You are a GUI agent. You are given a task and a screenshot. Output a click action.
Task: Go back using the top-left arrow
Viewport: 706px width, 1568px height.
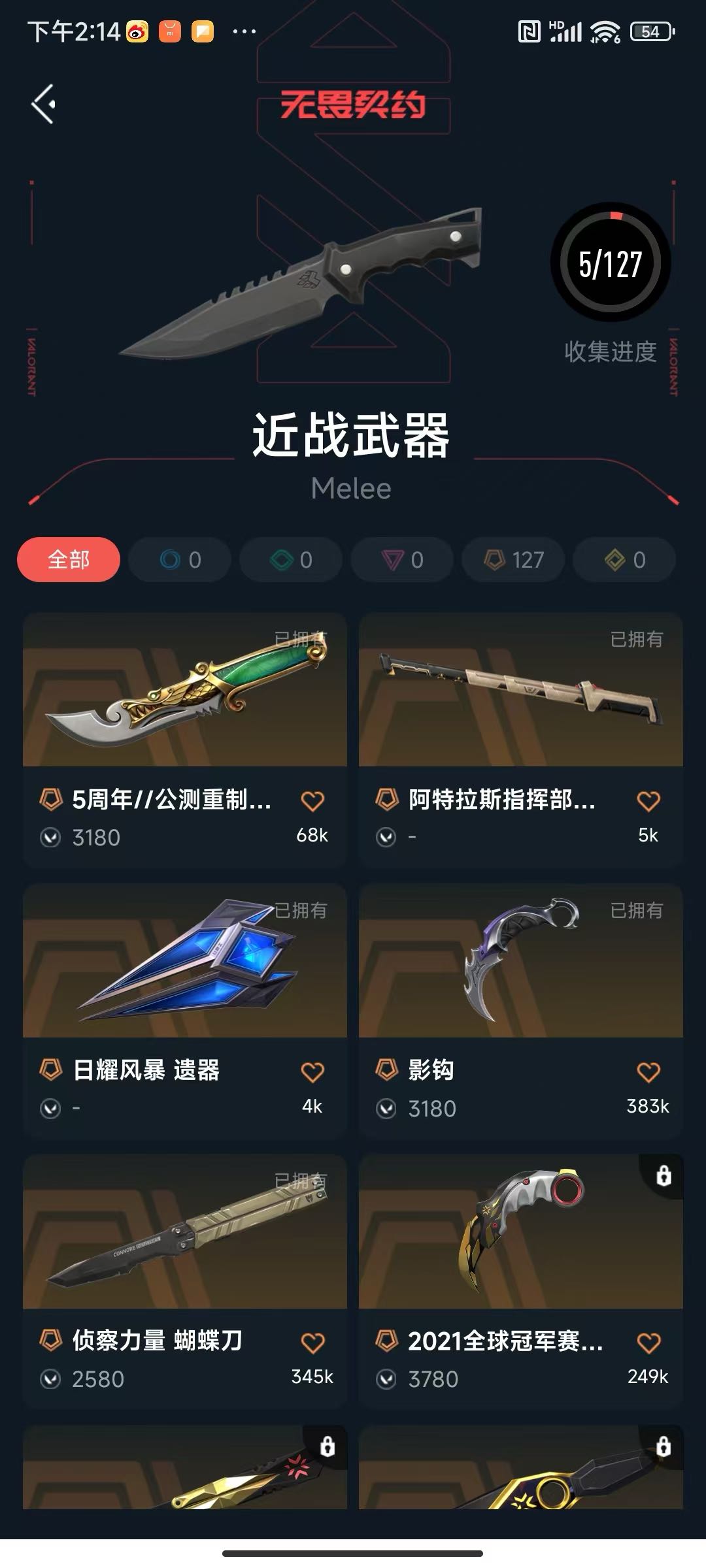[44, 104]
